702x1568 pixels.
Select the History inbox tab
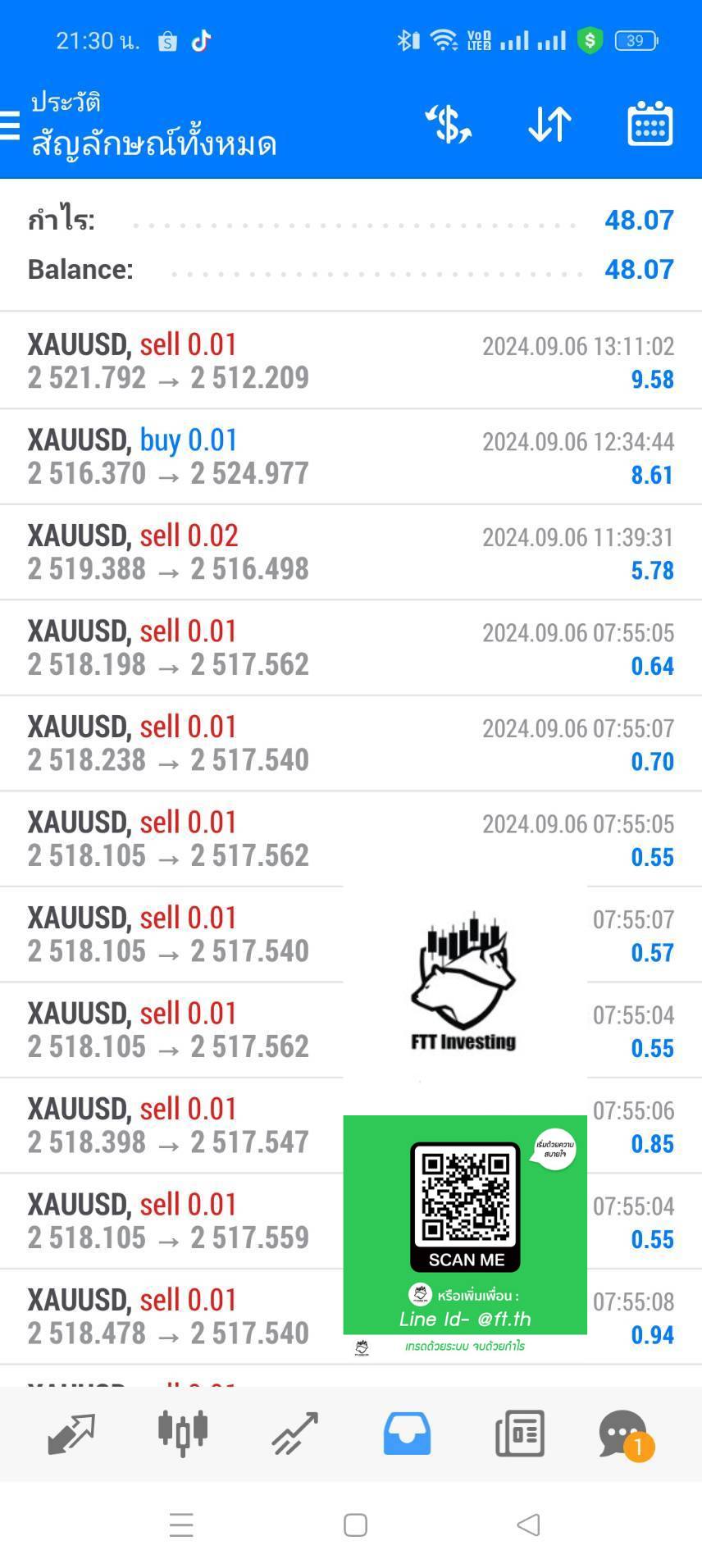coord(407,1434)
